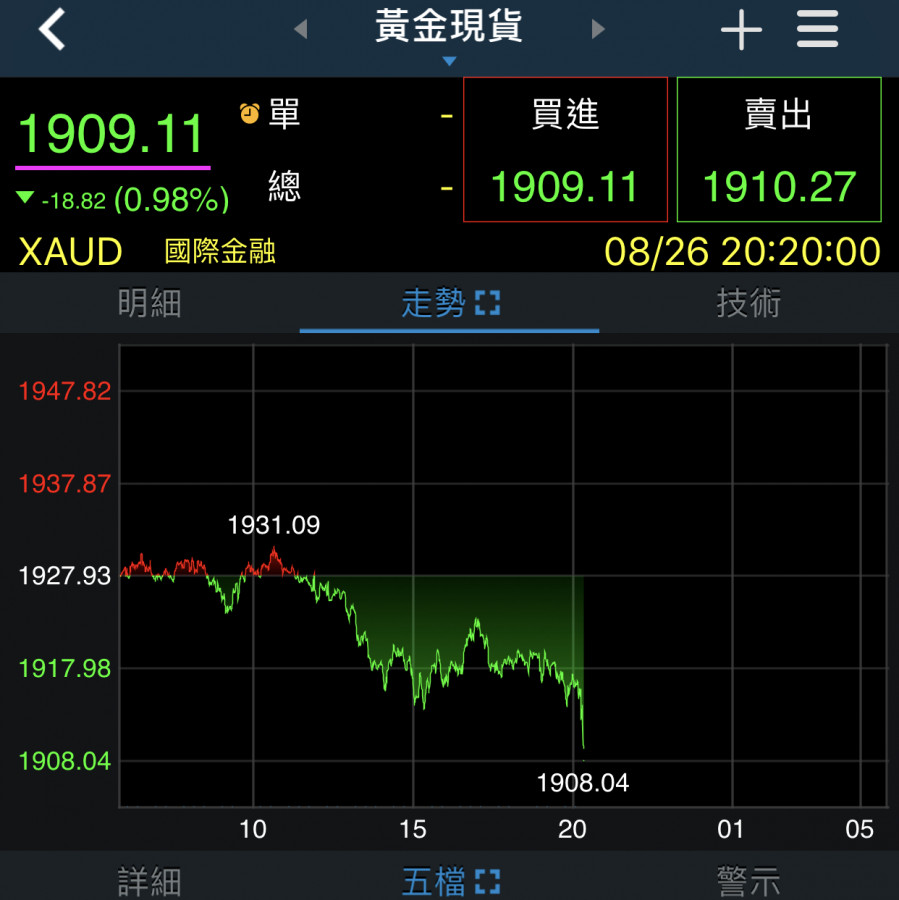This screenshot has height=900, width=899.
Task: Tap the 買進 price box
Action: coord(565,149)
